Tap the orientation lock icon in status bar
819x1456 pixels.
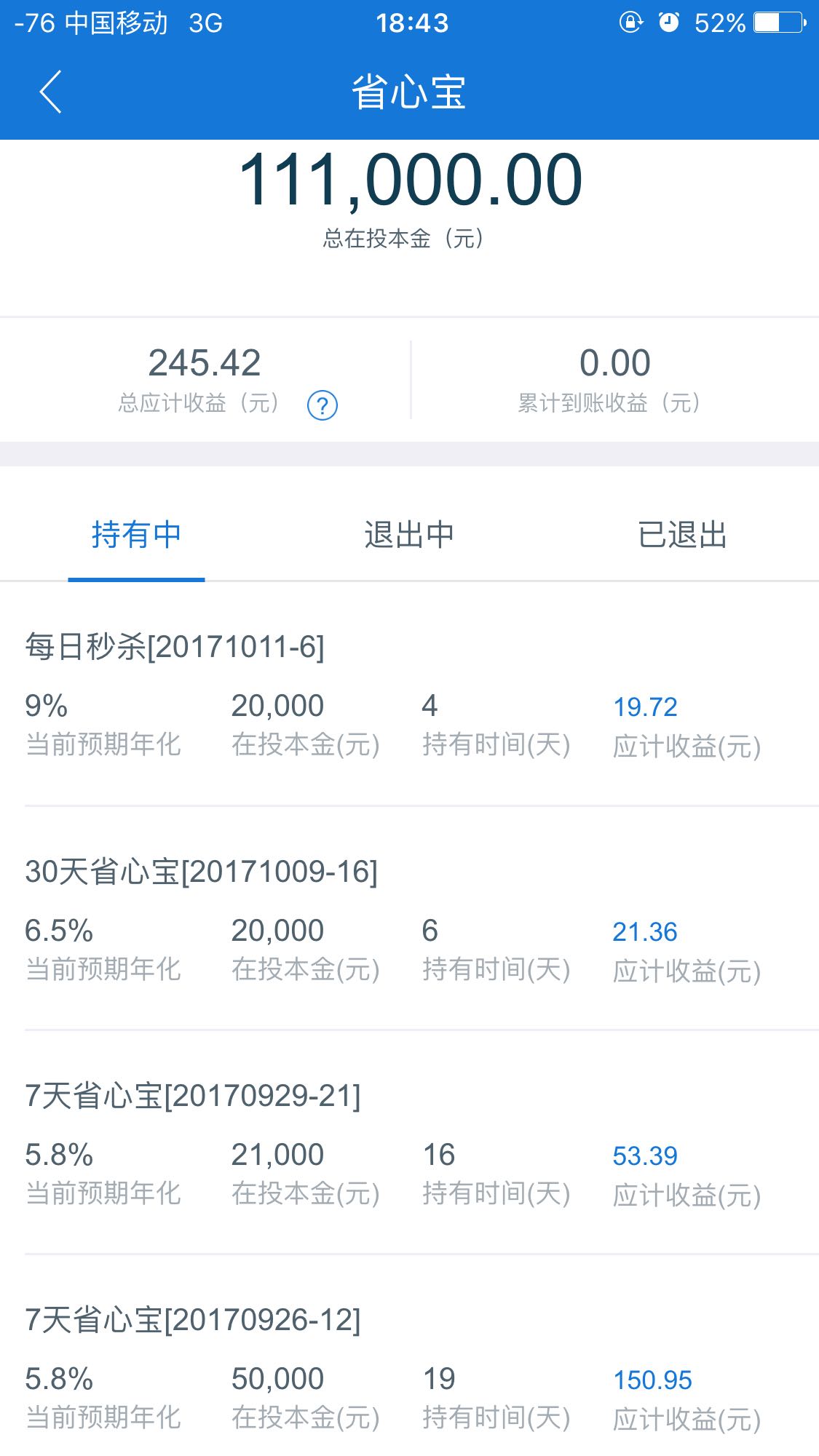pyautogui.click(x=629, y=23)
